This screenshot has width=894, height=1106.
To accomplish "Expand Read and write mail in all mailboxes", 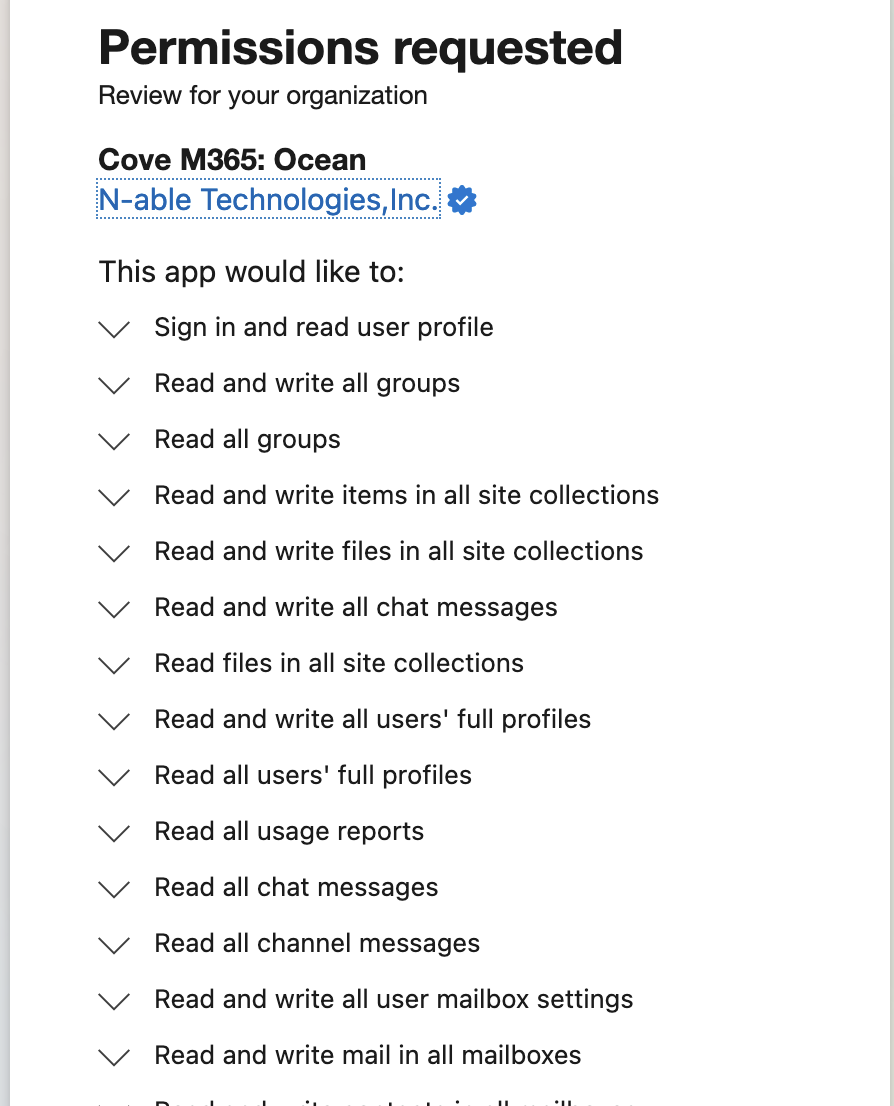I will click(x=116, y=1056).
